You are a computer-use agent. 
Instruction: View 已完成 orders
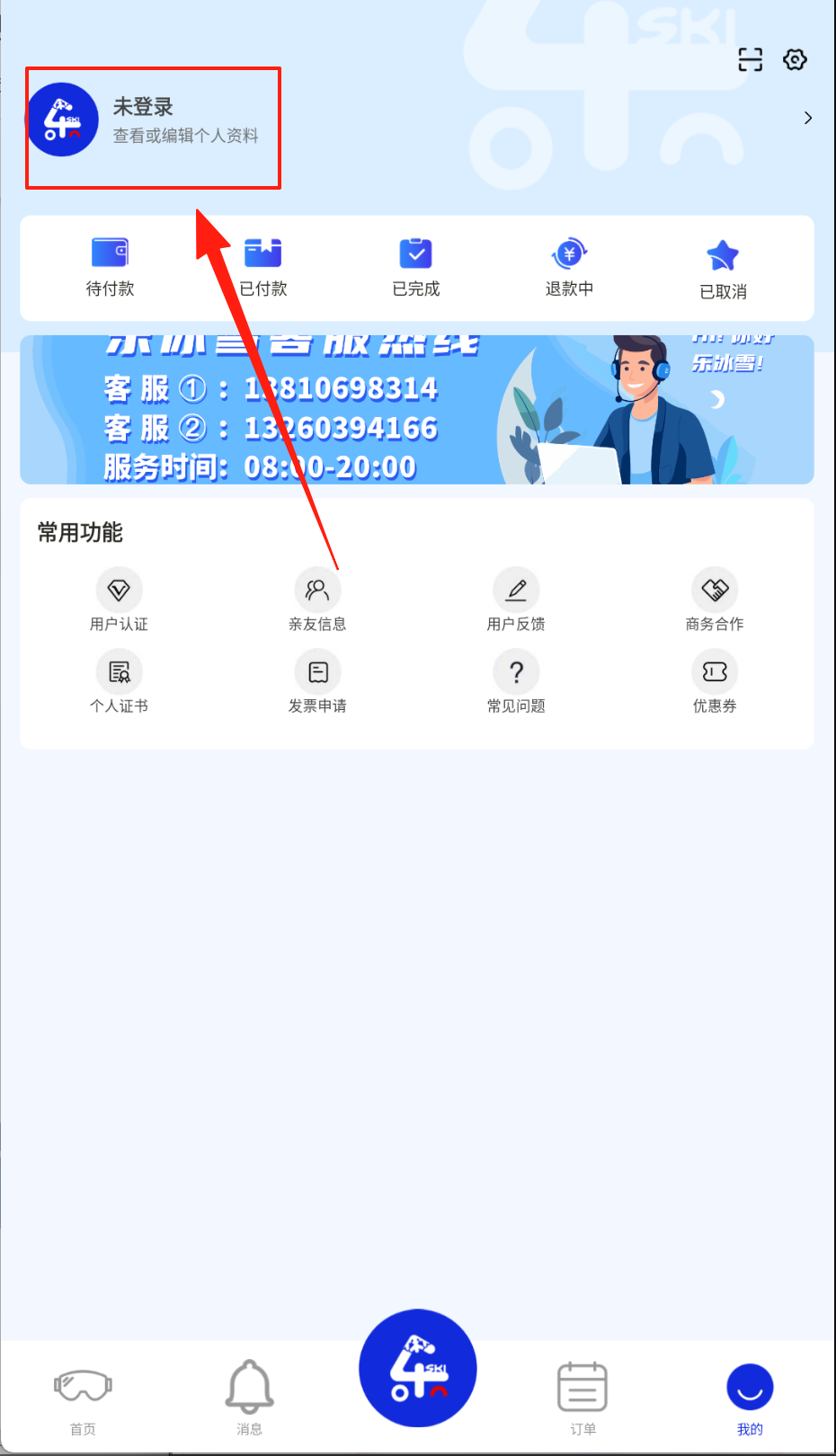pyautogui.click(x=415, y=267)
